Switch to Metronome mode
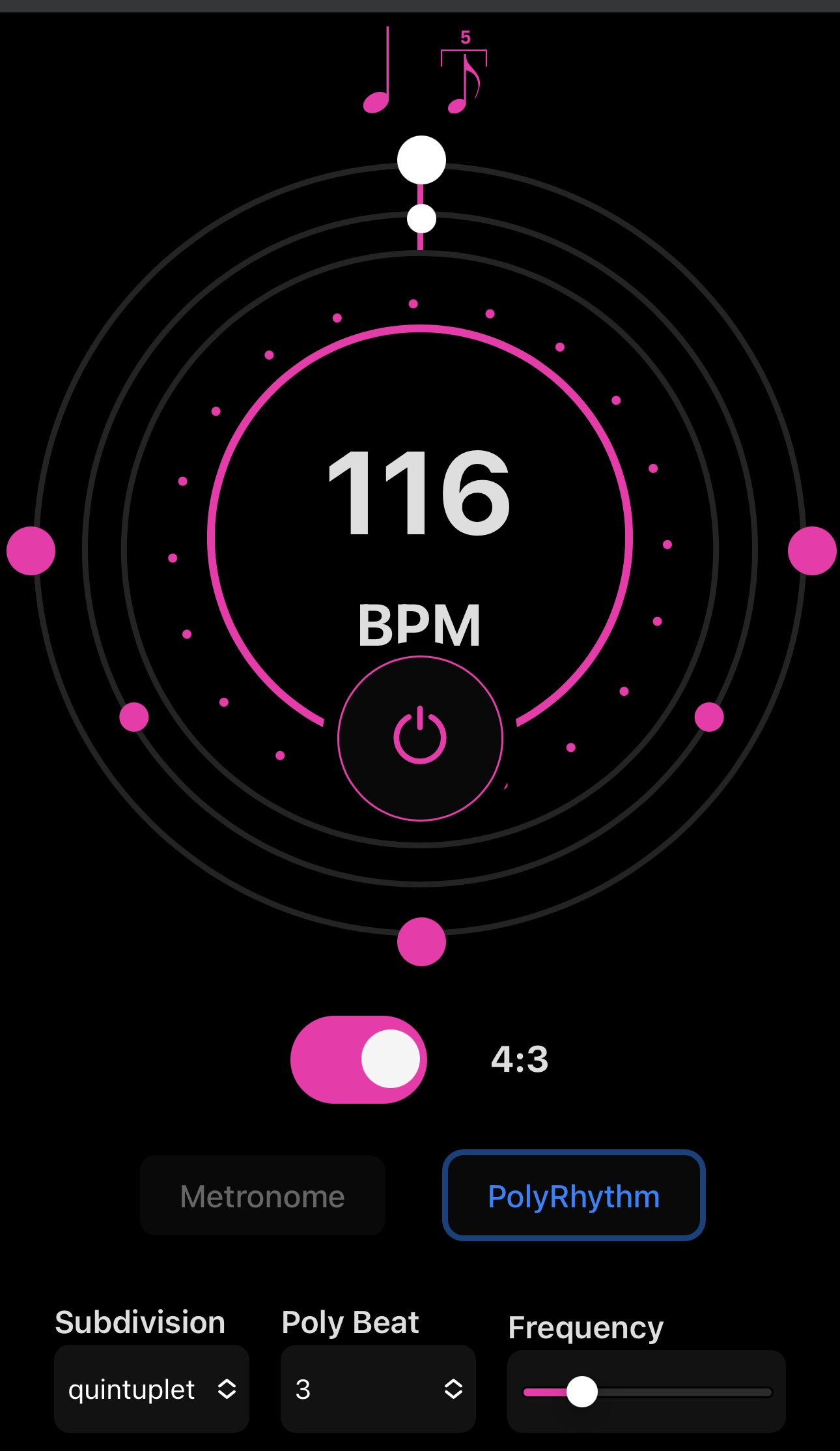The height and width of the screenshot is (1451, 840). 262,1196
